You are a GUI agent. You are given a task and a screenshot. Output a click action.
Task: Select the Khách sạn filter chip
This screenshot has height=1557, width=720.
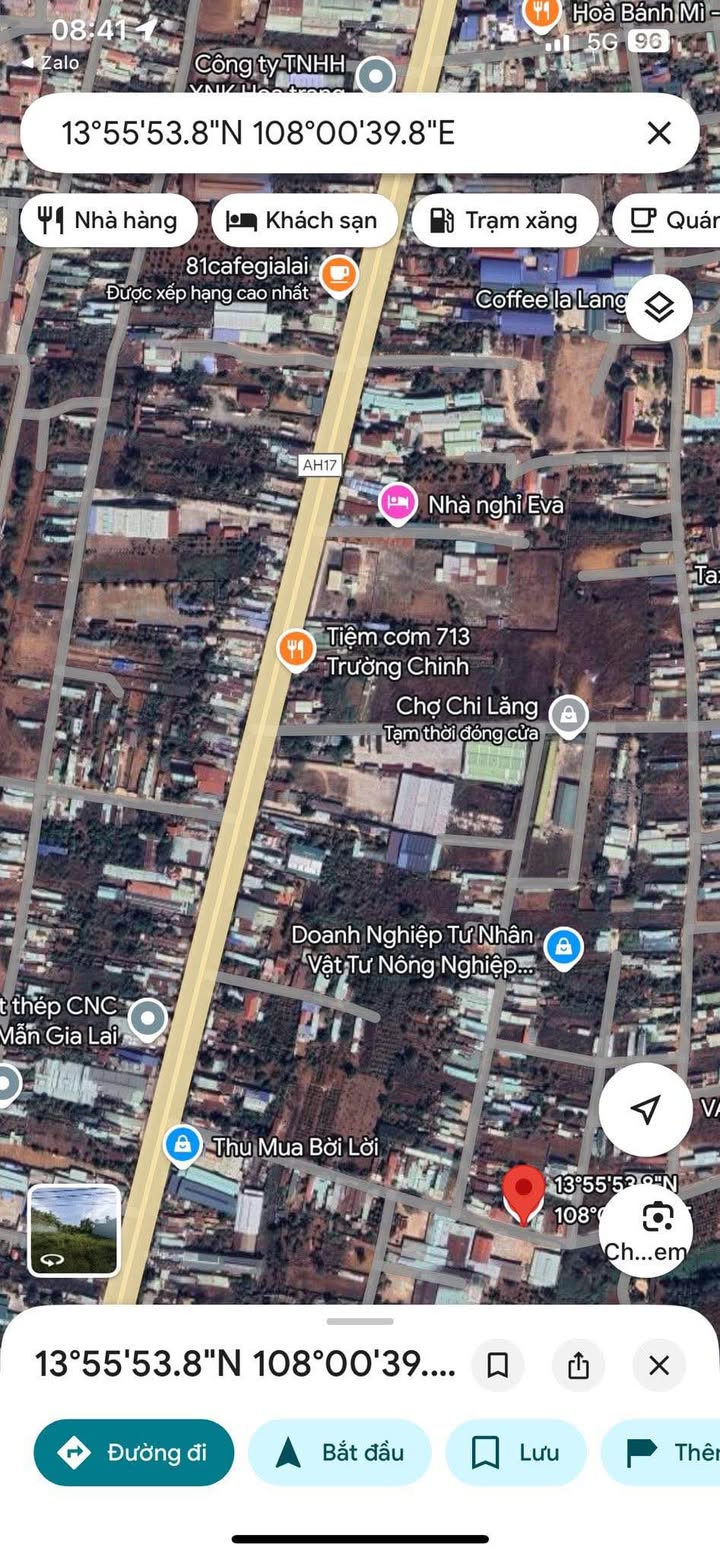pyautogui.click(x=304, y=221)
